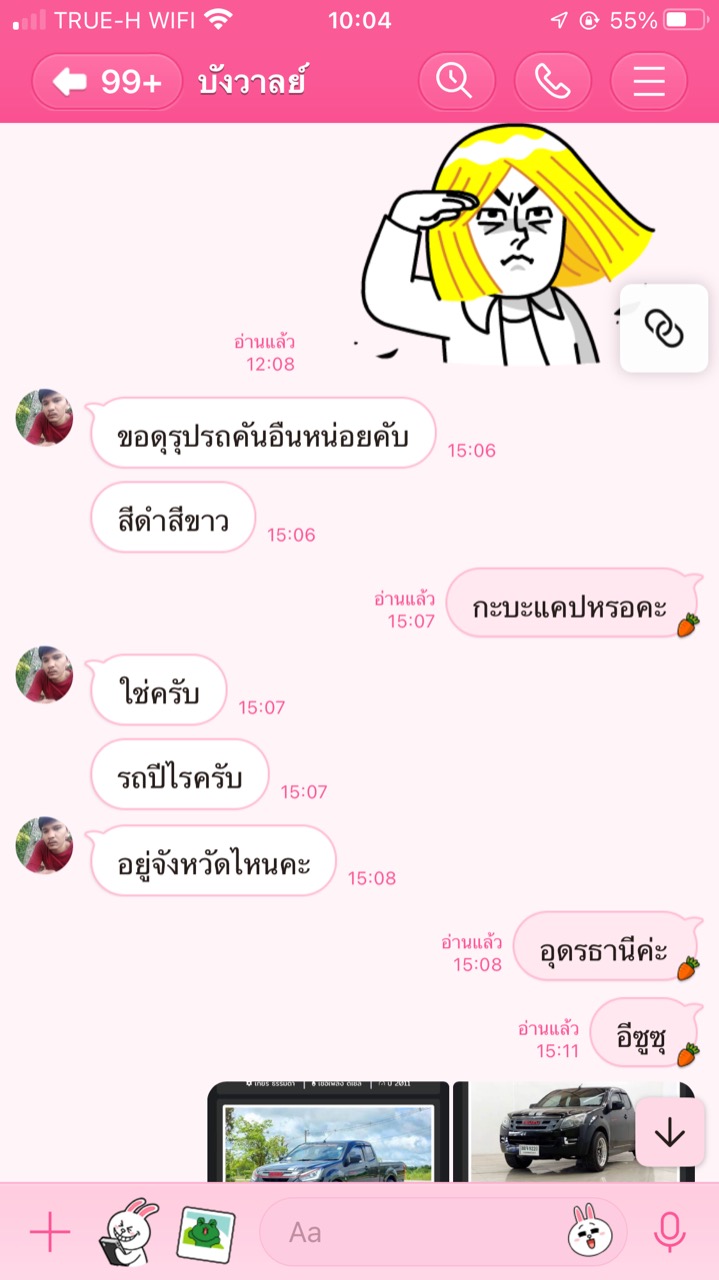Image resolution: width=719 pixels, height=1280 pixels.
Task: Tap the link share floating button
Action: (x=663, y=327)
